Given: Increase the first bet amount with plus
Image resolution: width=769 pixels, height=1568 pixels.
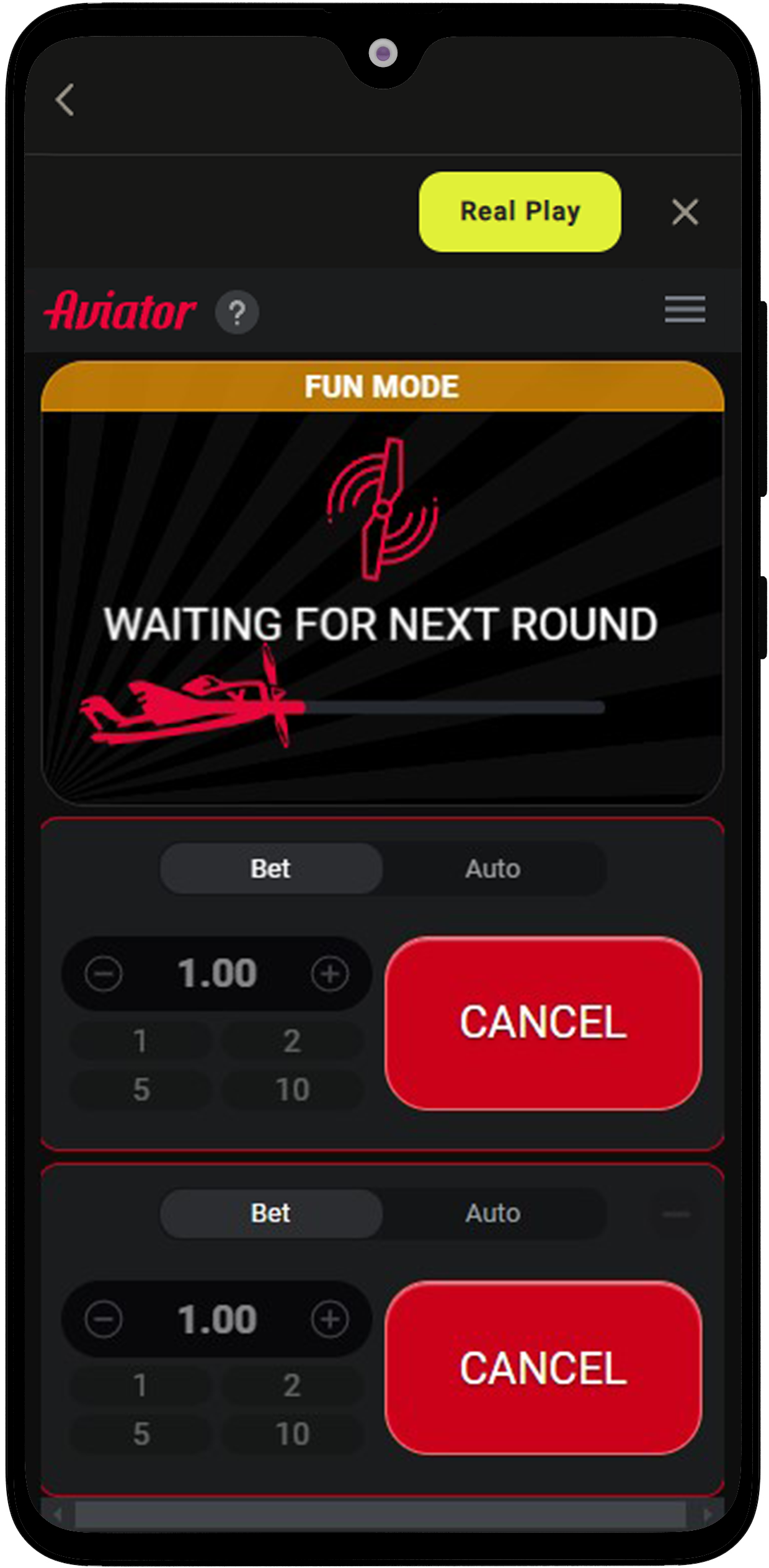Looking at the screenshot, I should [x=329, y=974].
